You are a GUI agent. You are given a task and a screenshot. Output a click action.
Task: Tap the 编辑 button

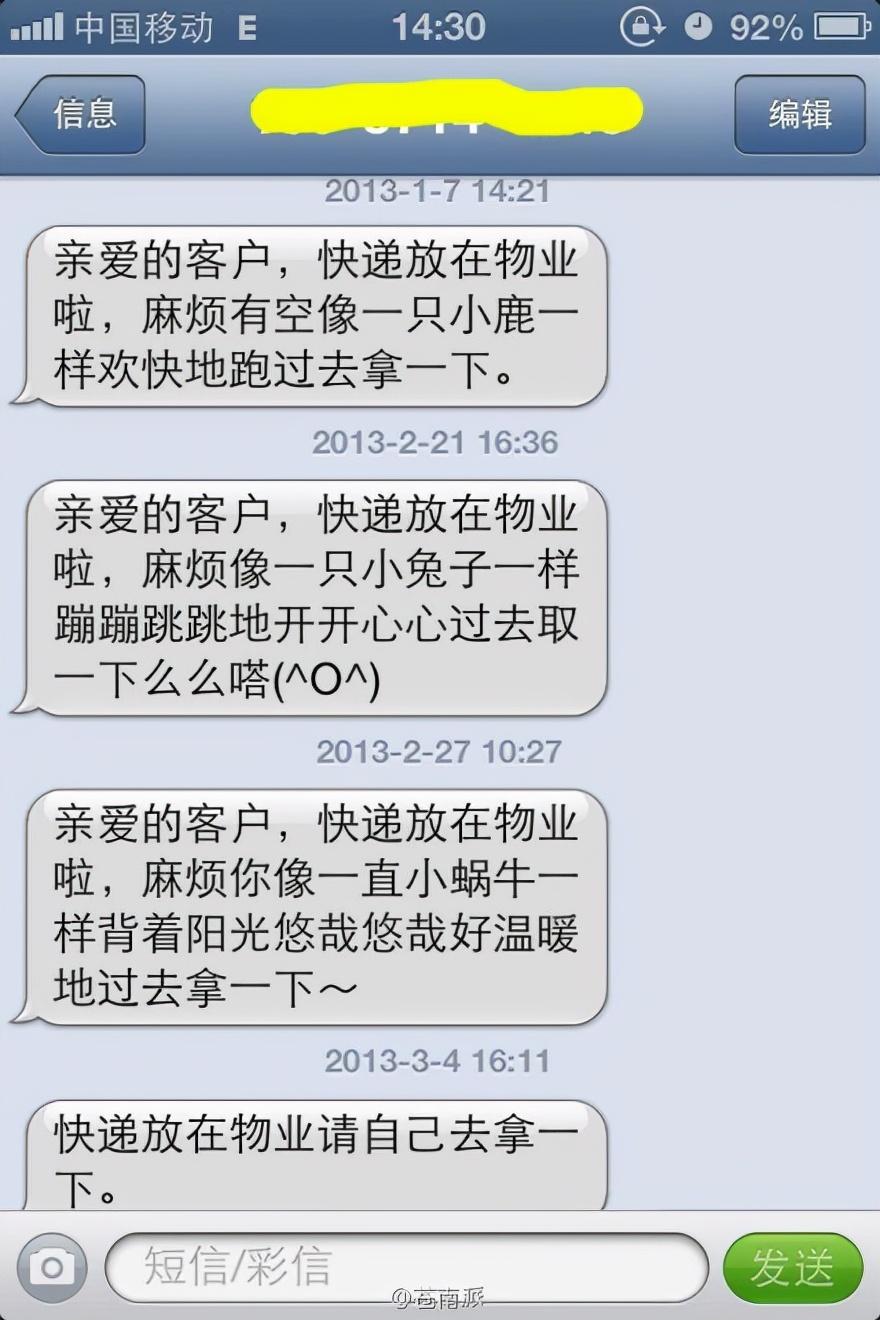coord(799,114)
